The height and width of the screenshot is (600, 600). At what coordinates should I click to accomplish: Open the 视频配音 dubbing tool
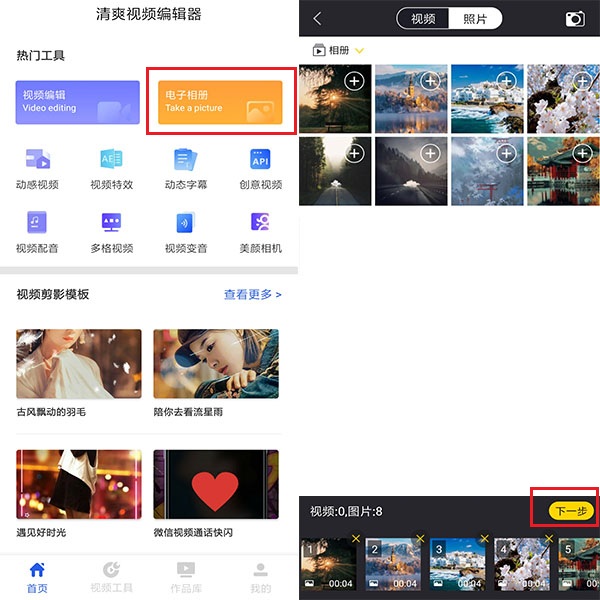pos(37,232)
